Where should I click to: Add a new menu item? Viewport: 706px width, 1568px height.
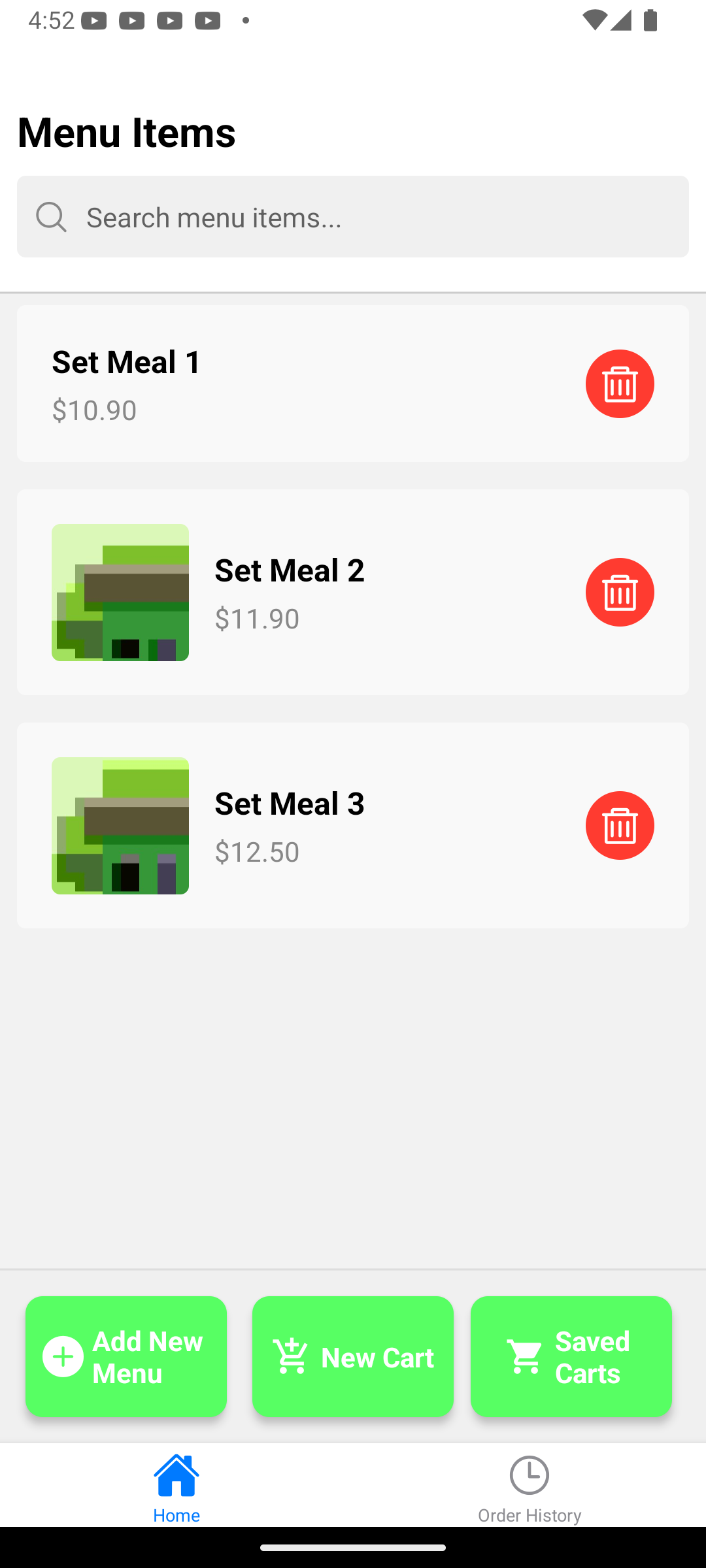coord(126,1356)
